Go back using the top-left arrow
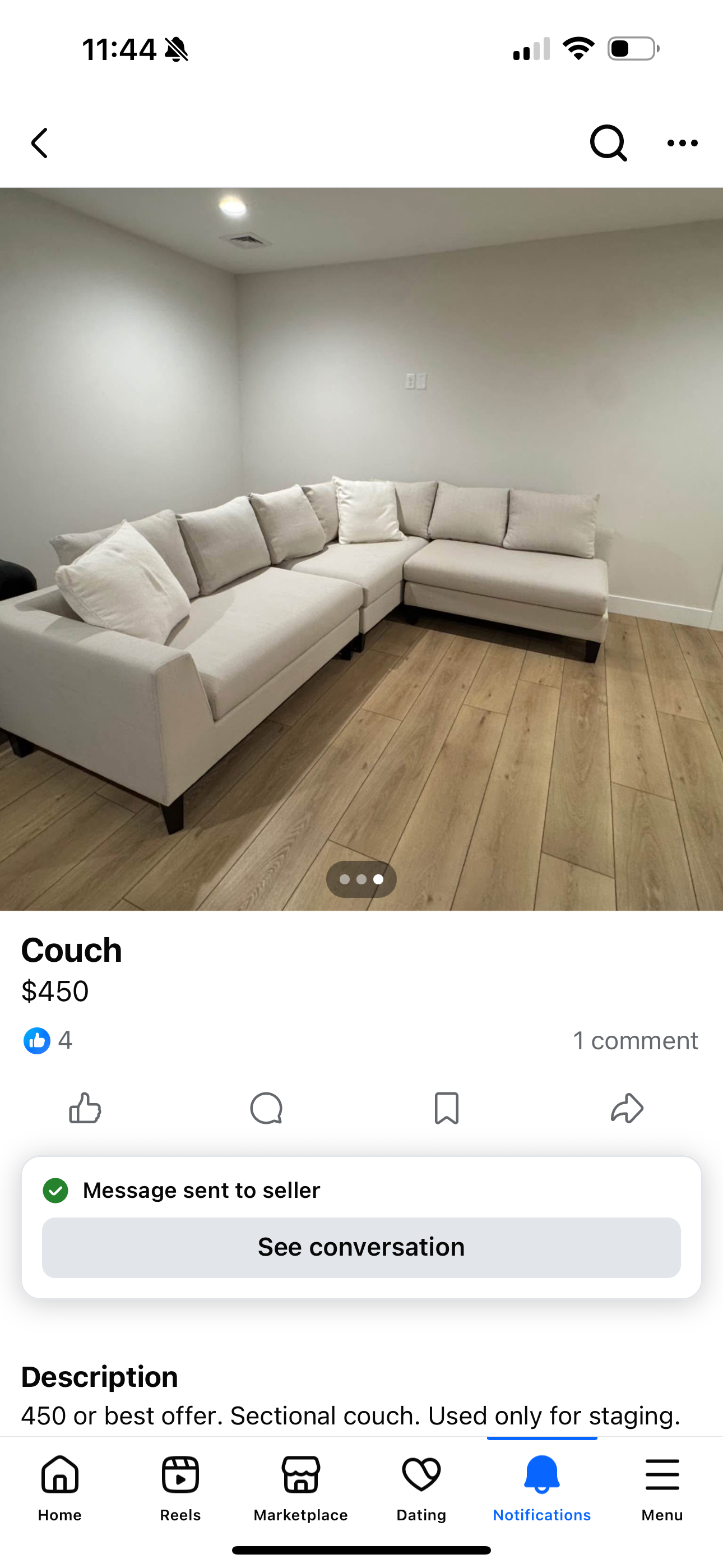This screenshot has height=1568, width=723. click(40, 143)
